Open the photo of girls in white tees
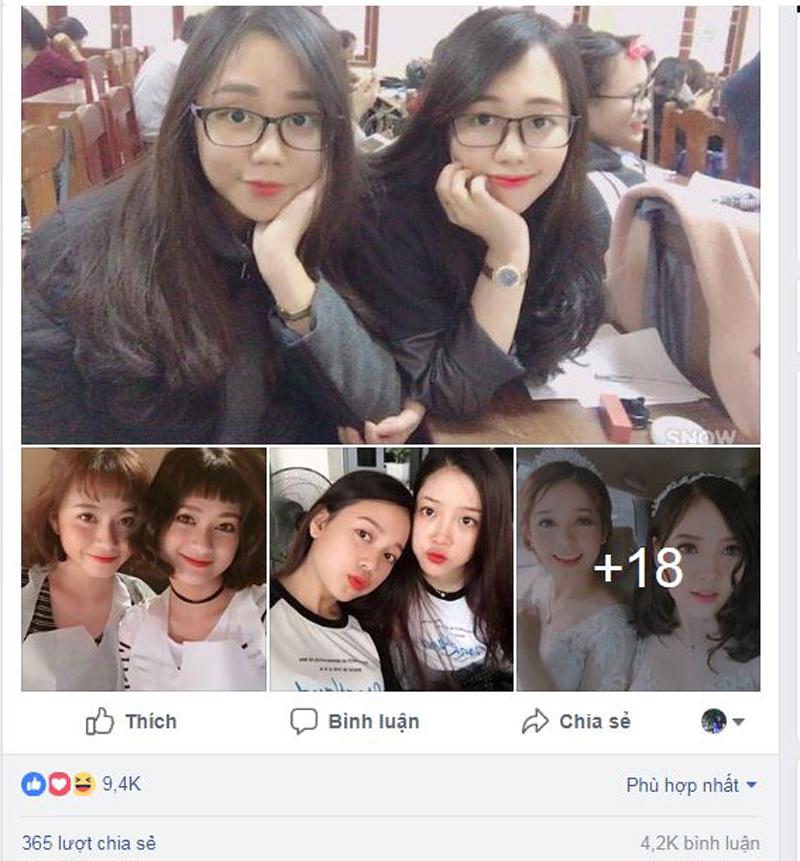This screenshot has width=800, height=861. tap(391, 569)
